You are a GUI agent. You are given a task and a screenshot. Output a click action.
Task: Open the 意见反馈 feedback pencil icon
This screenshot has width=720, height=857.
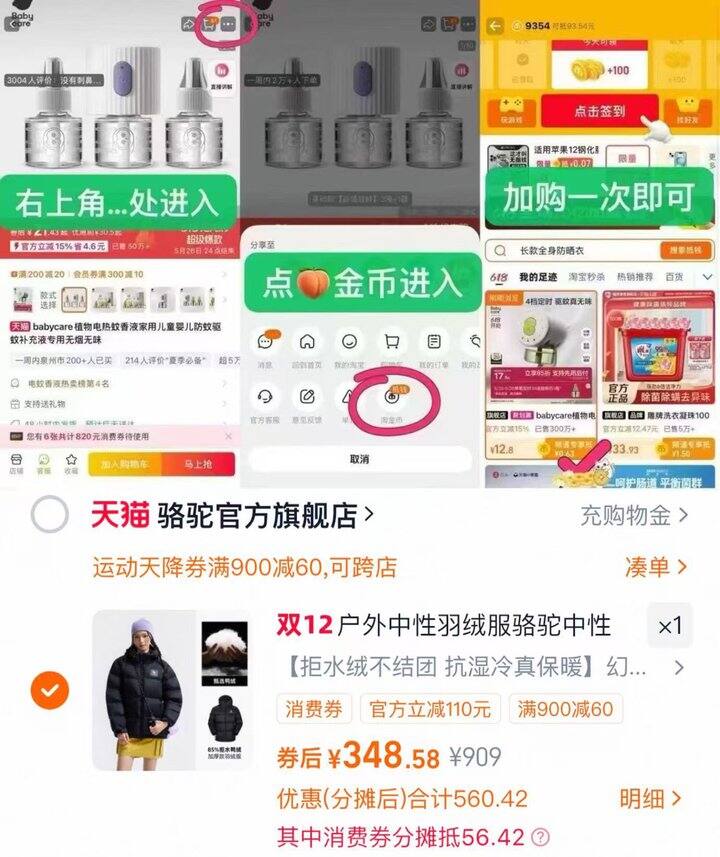click(307, 397)
